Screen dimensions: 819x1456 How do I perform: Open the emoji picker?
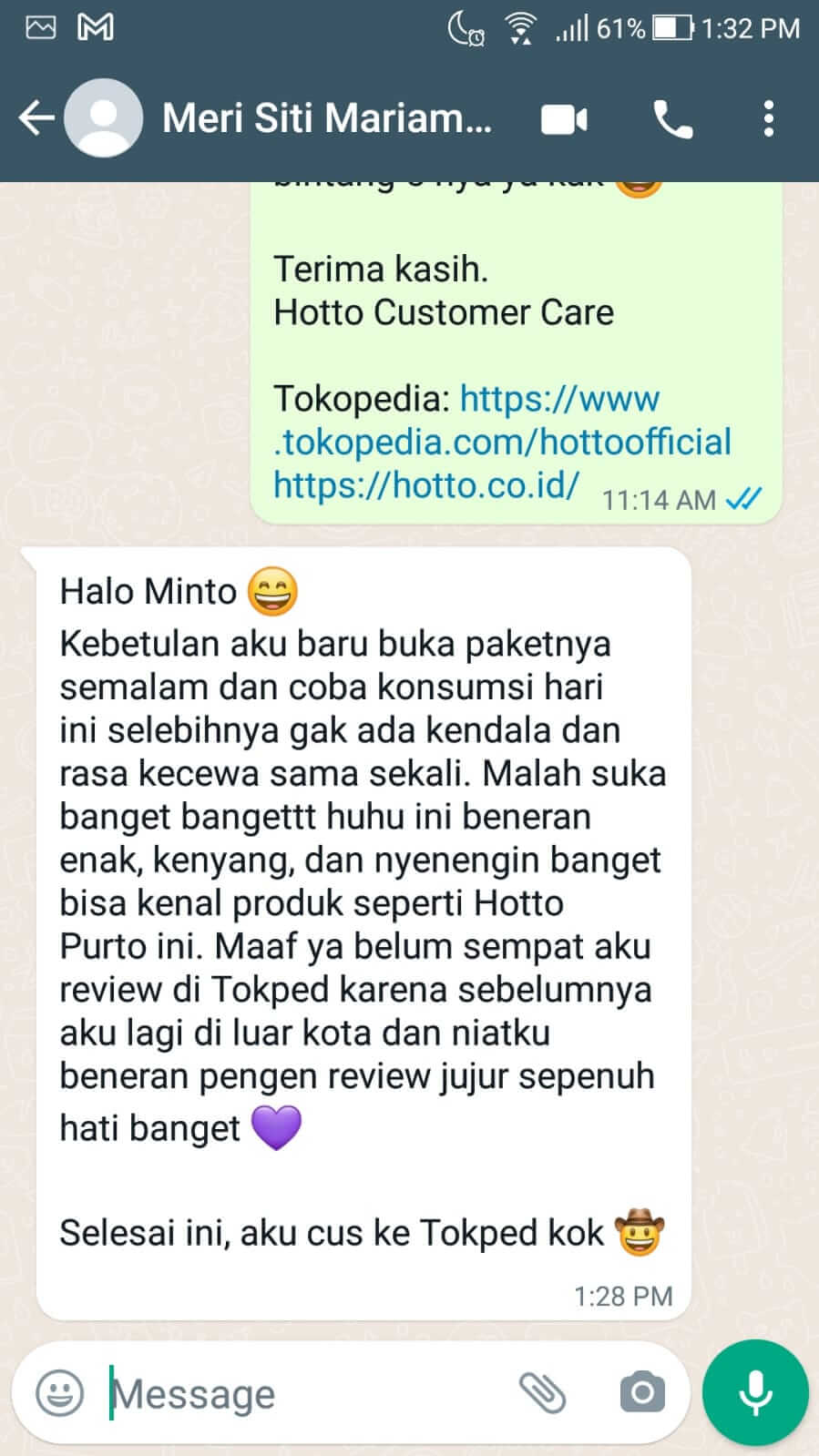[59, 1393]
